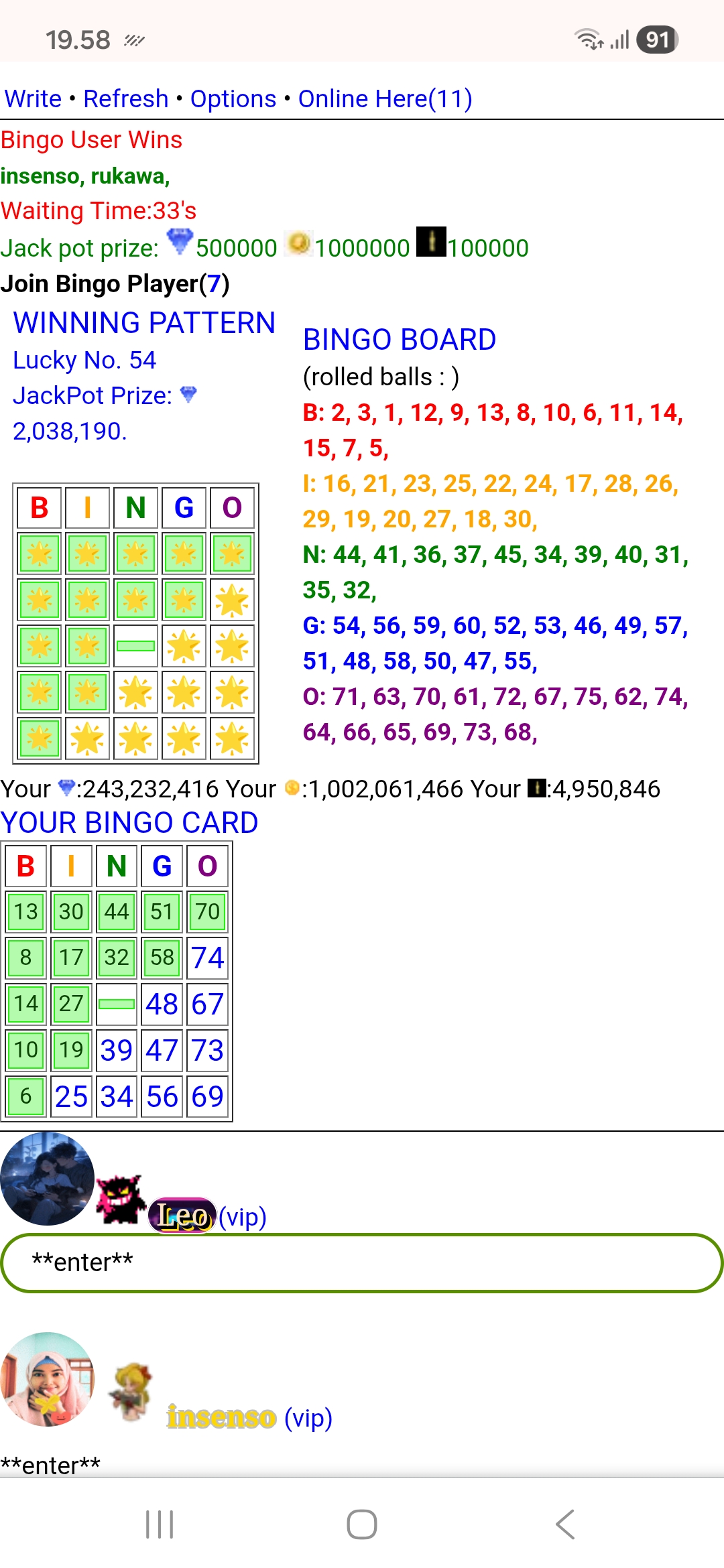The width and height of the screenshot is (724, 1568).
Task: Open the Options link
Action: click(233, 99)
